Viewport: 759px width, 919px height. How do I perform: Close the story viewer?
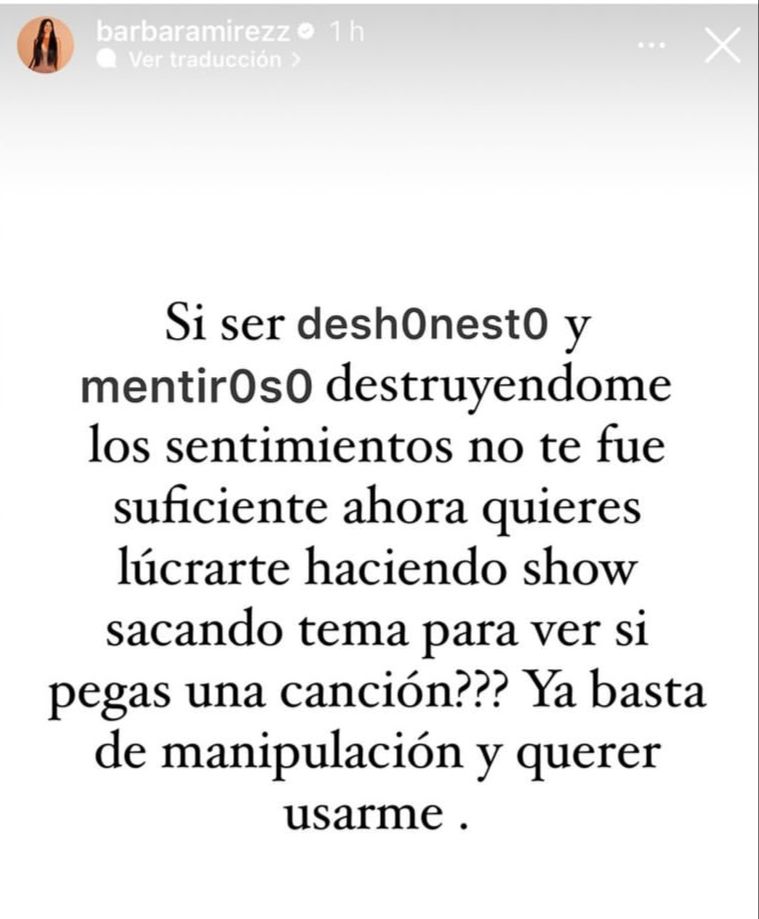pyautogui.click(x=722, y=45)
